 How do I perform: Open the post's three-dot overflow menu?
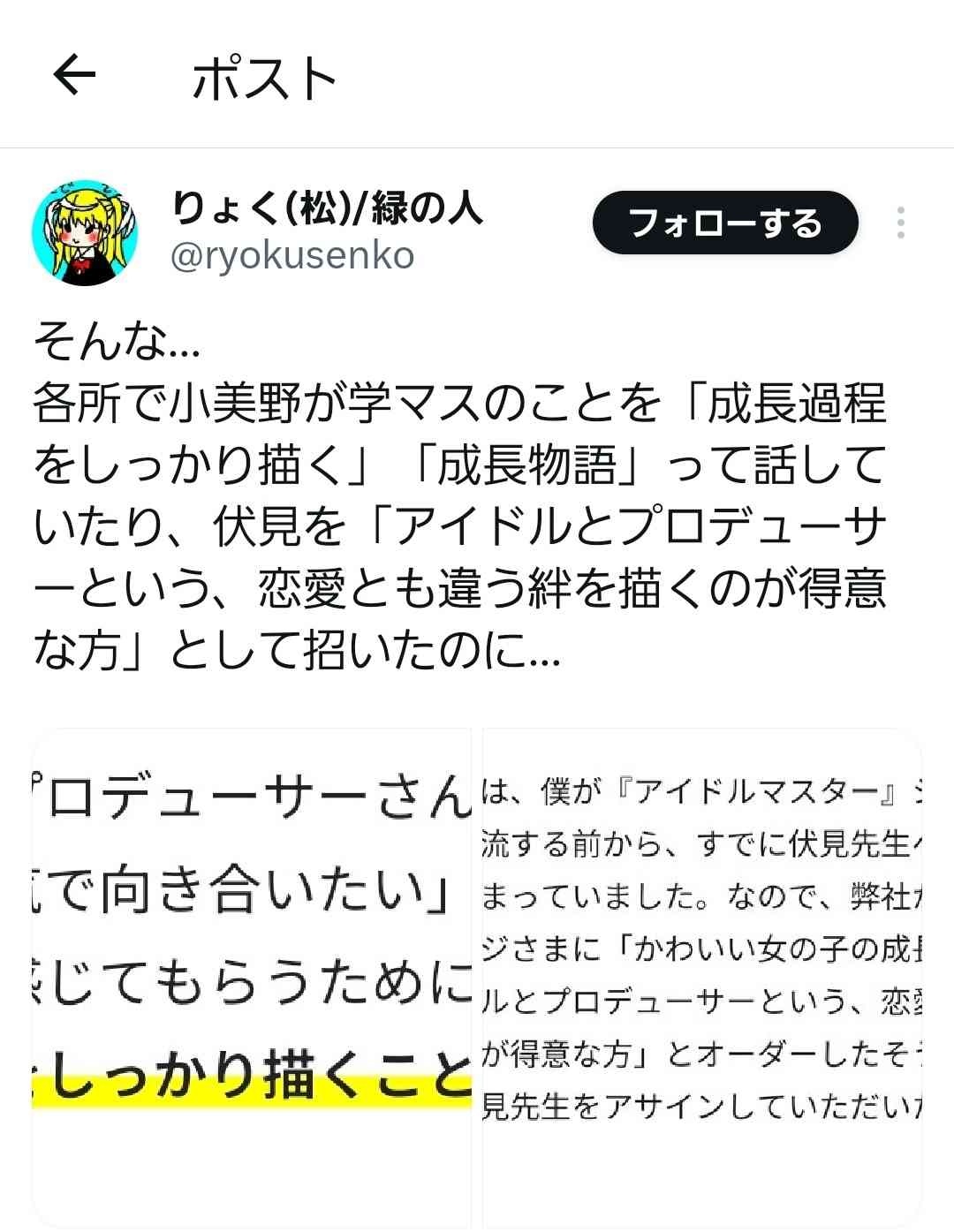point(900,223)
